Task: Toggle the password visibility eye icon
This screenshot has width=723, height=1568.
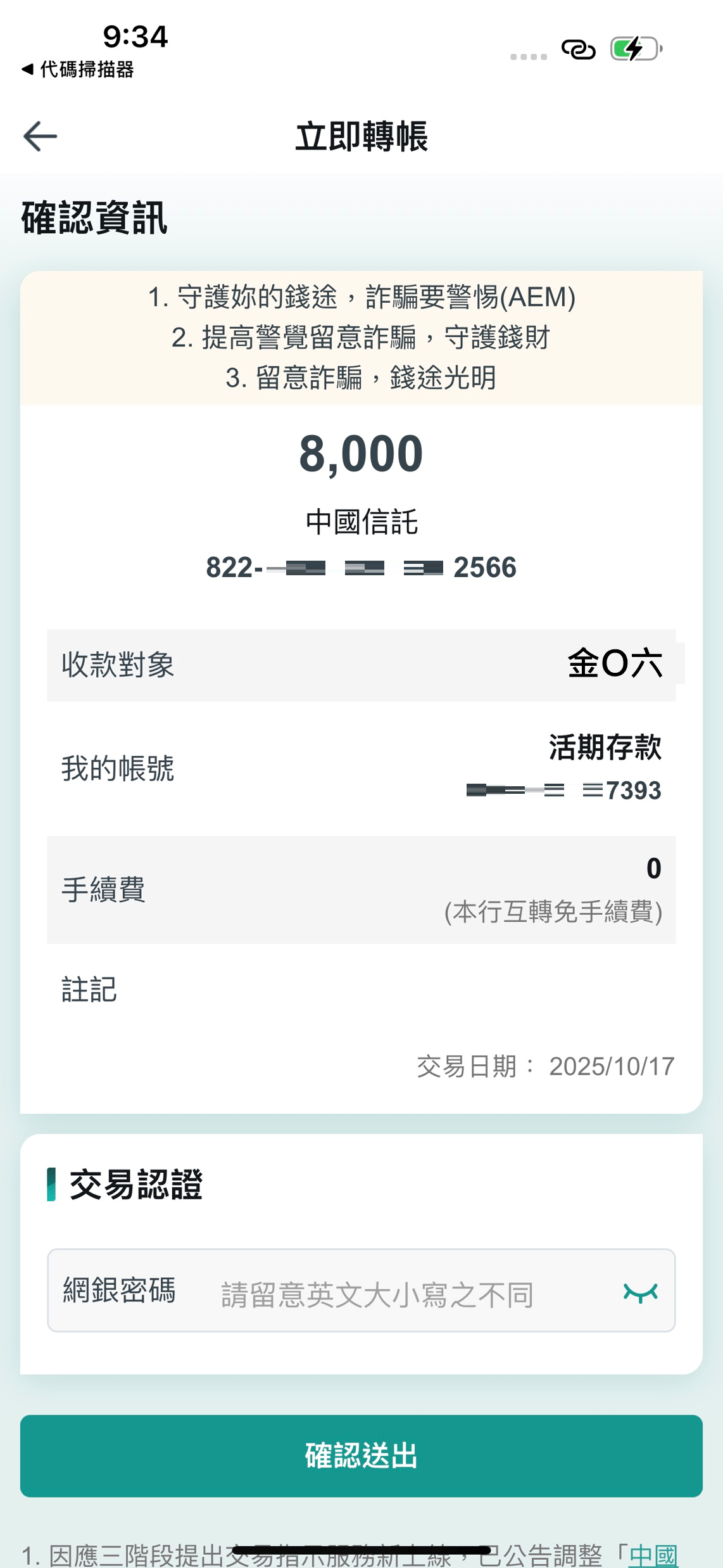Action: point(641,1291)
